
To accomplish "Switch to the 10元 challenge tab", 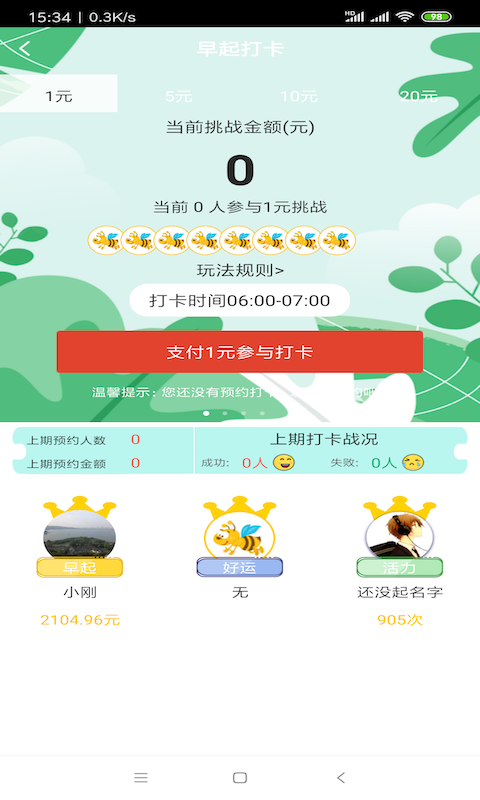I will click(x=299, y=96).
